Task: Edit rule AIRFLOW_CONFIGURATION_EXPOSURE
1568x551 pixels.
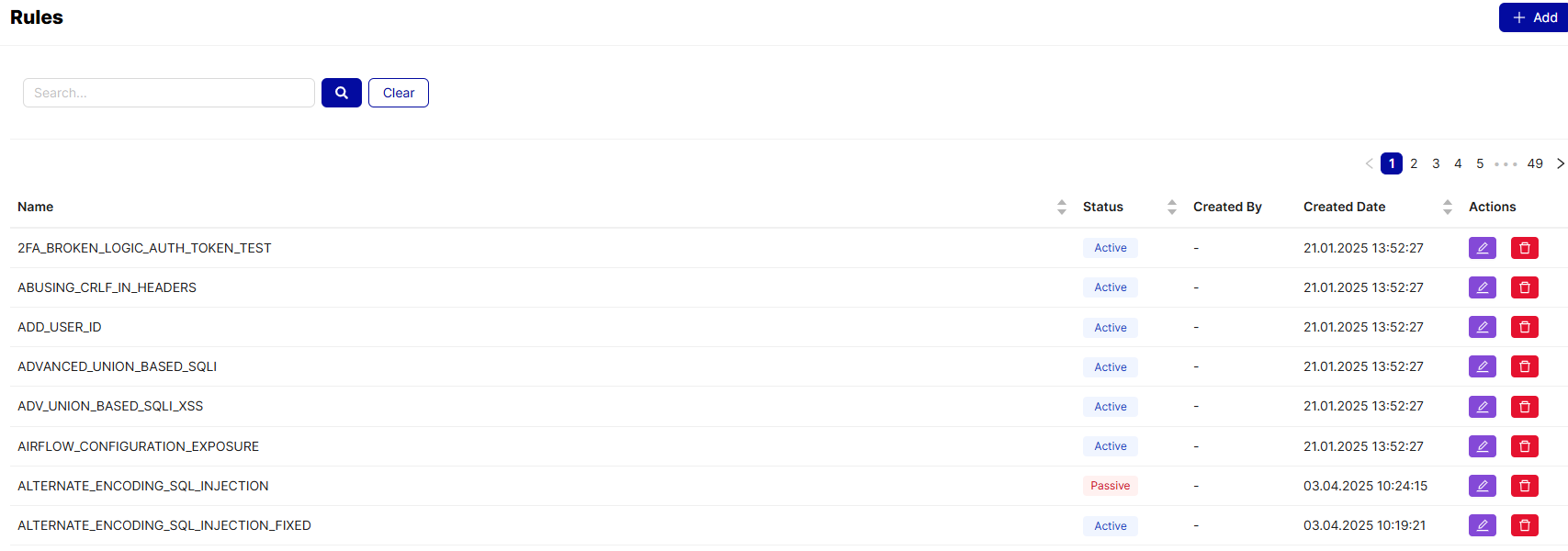Action: click(1483, 446)
